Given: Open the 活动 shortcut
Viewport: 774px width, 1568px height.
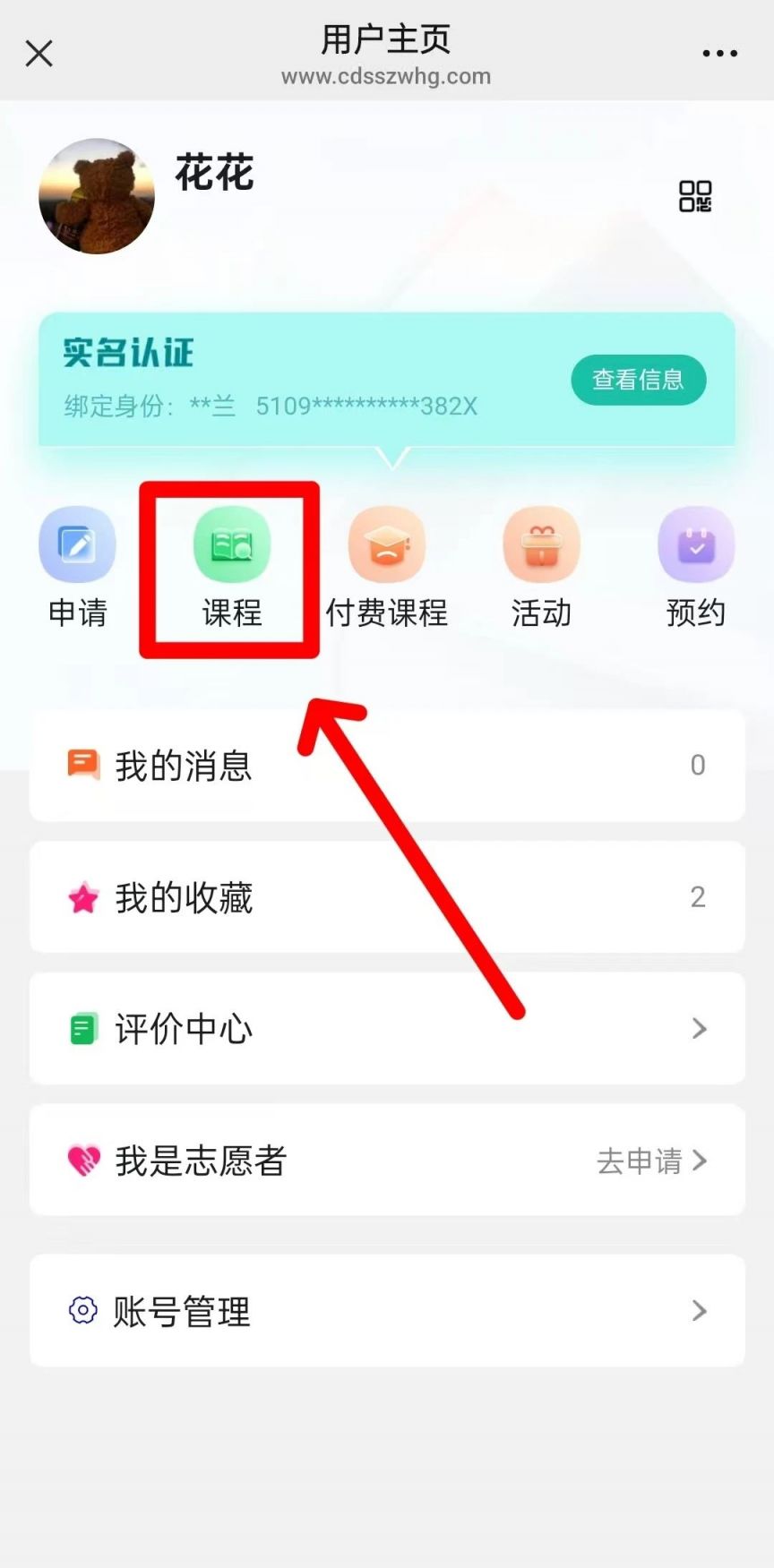Looking at the screenshot, I should [541, 566].
